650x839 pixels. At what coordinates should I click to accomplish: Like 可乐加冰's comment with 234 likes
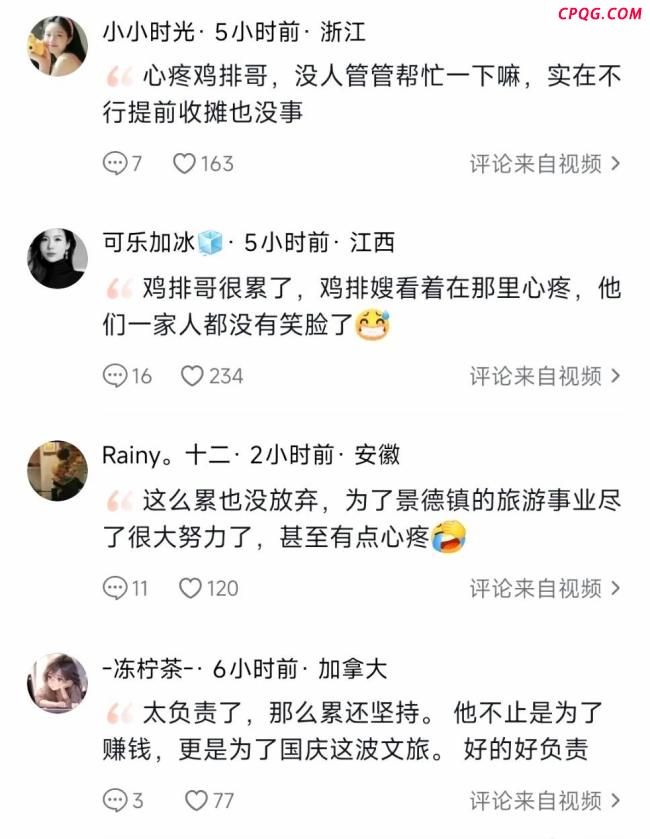click(x=191, y=376)
